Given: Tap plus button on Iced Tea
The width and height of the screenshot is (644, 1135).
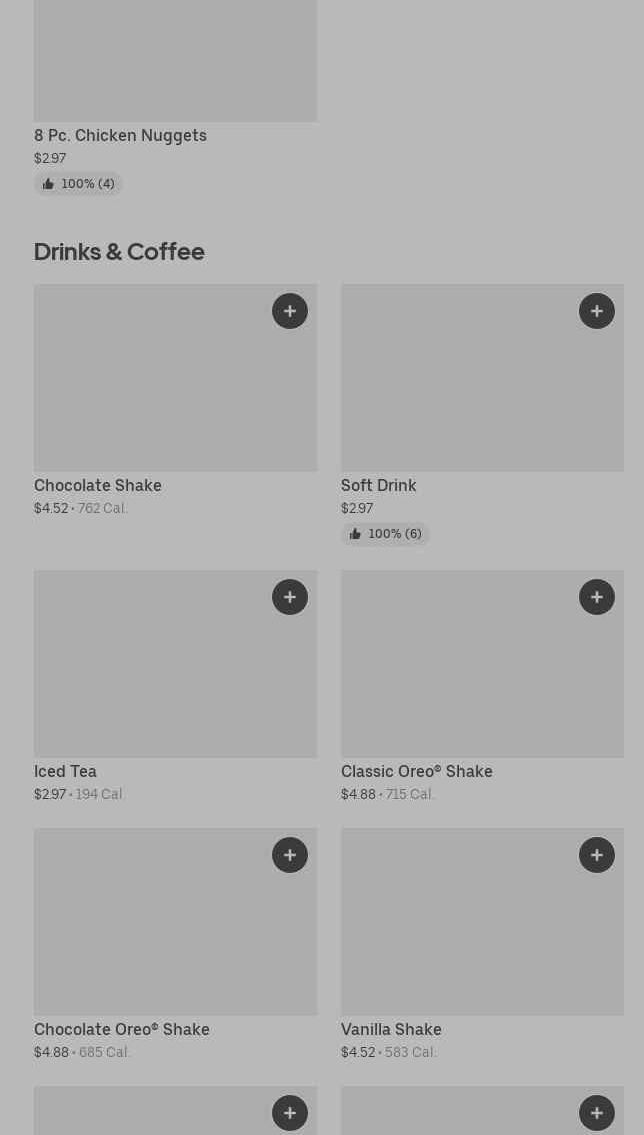Looking at the screenshot, I should click(x=289, y=597).
